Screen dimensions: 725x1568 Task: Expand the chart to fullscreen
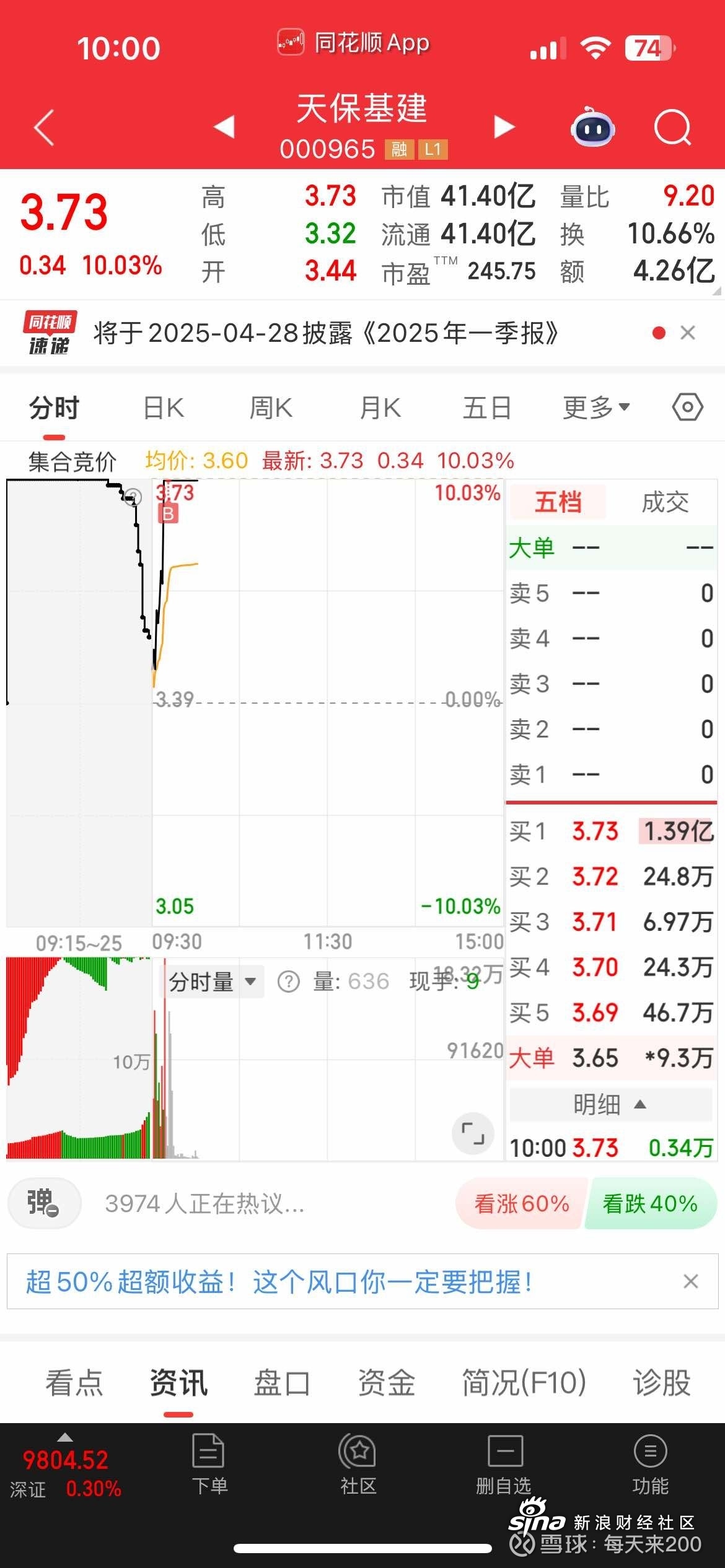click(x=473, y=1133)
